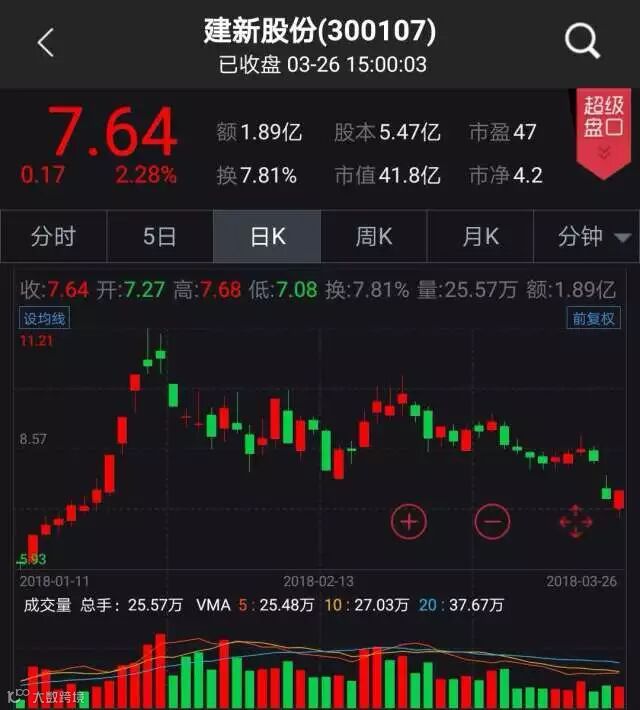Open the stock search magnifier

582,42
